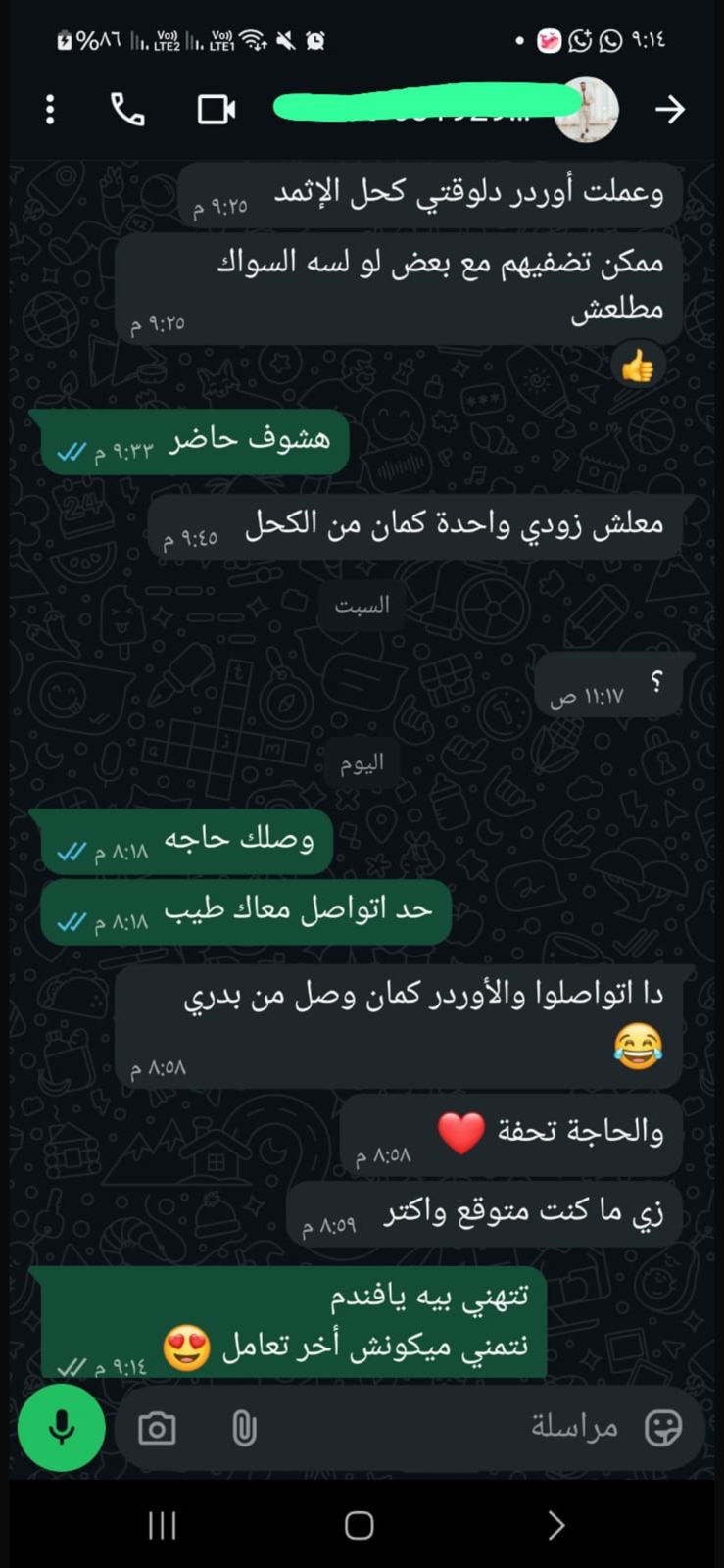The image size is (724, 1568).
Task: Open the contact's profile picture
Action: [586, 110]
